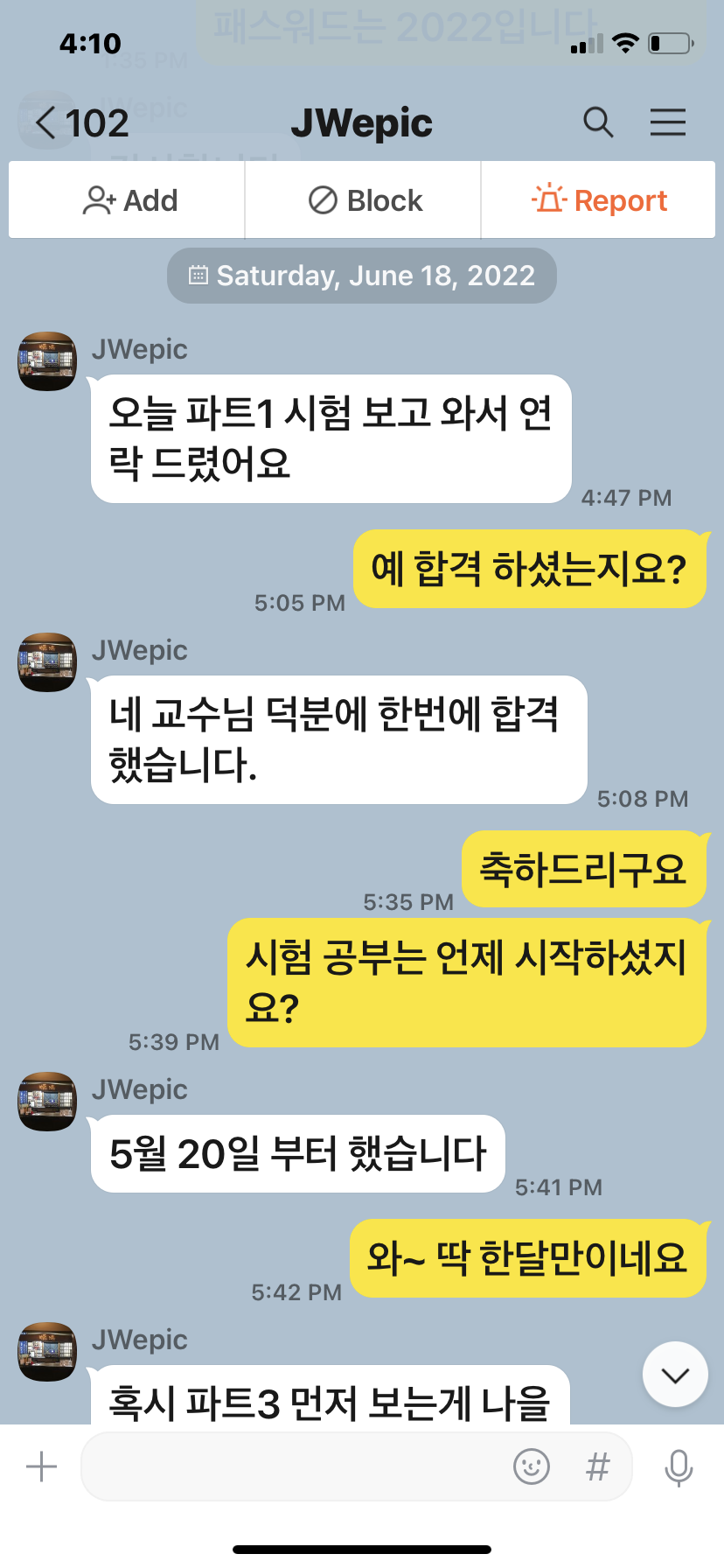Image resolution: width=724 pixels, height=1568 pixels.
Task: Add JWepic as a friend
Action: tap(128, 200)
